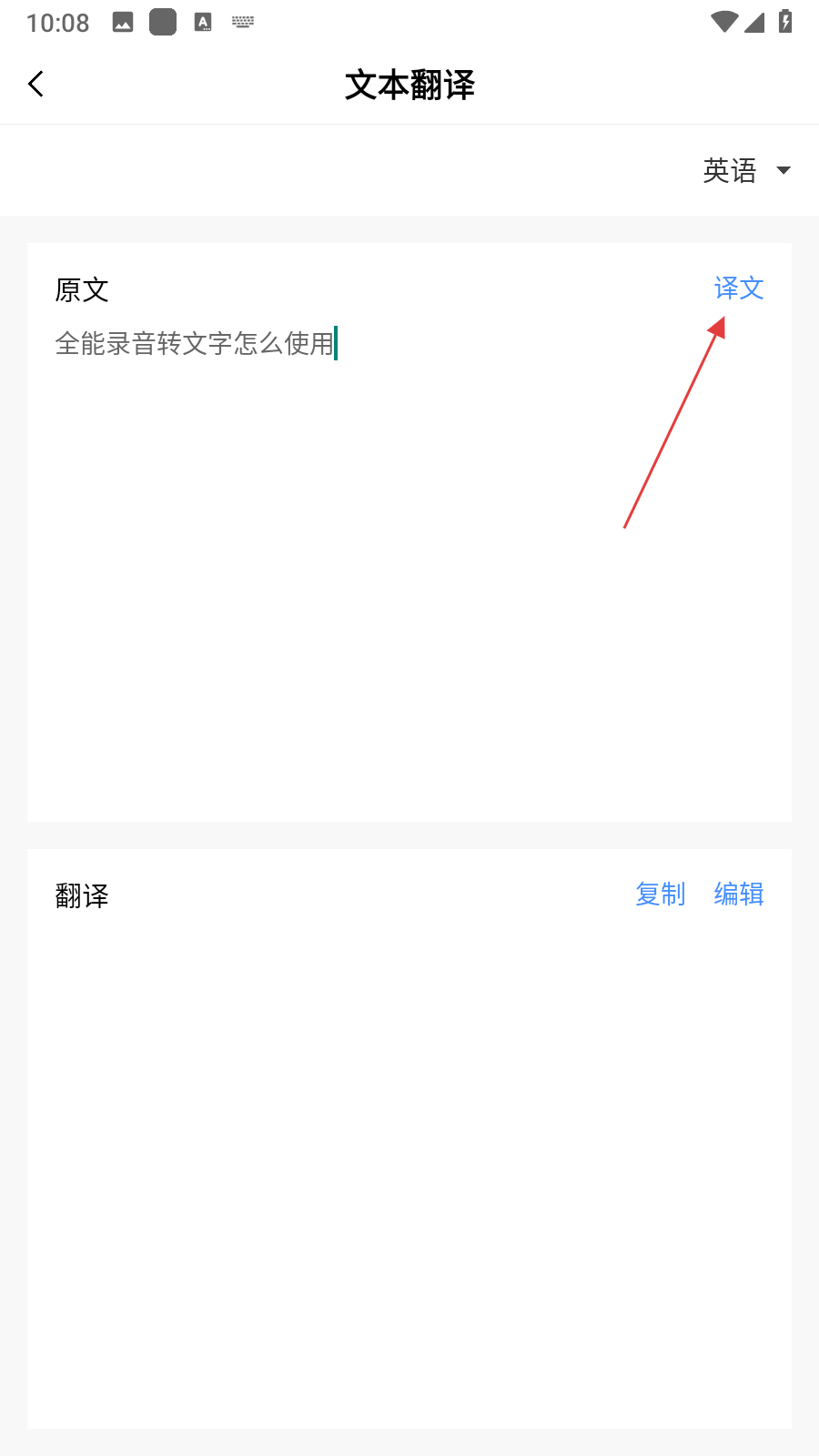The width and height of the screenshot is (819, 1456).
Task: Go back from the 文本翻译 screen
Action: (x=36, y=85)
